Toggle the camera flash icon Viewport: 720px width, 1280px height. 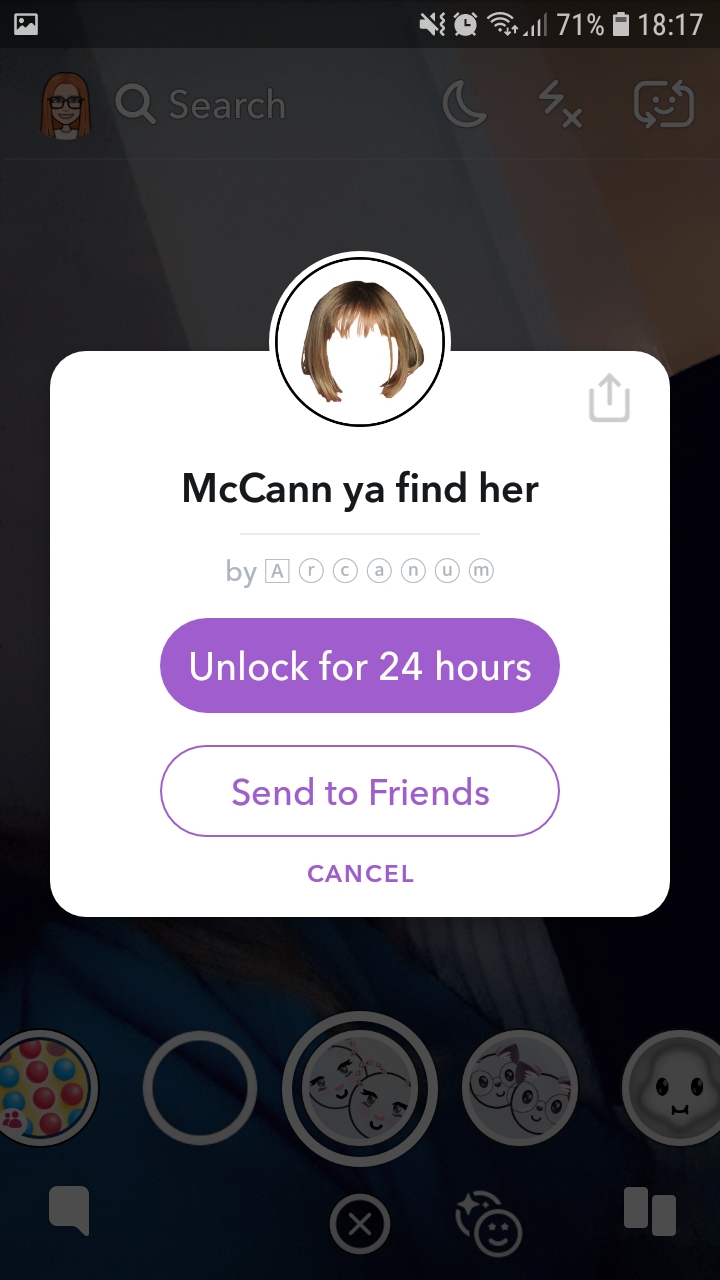click(560, 104)
